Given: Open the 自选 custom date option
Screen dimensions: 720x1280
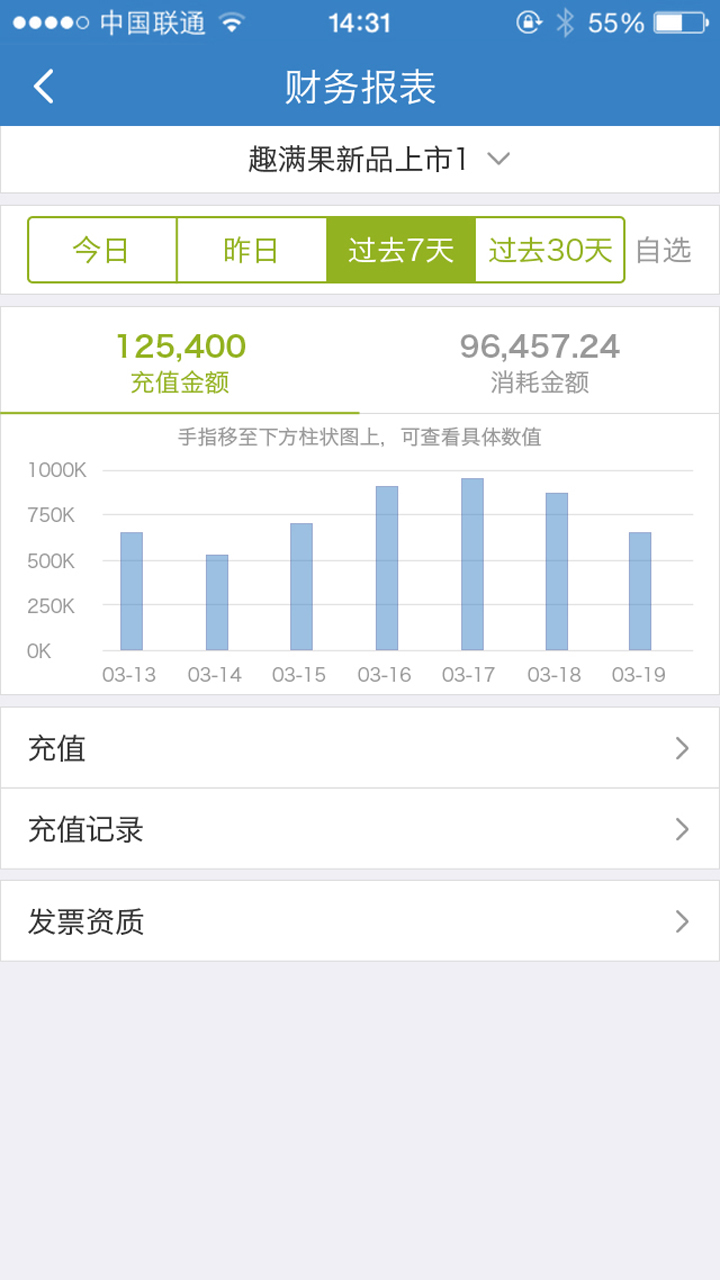Looking at the screenshot, I should [664, 250].
